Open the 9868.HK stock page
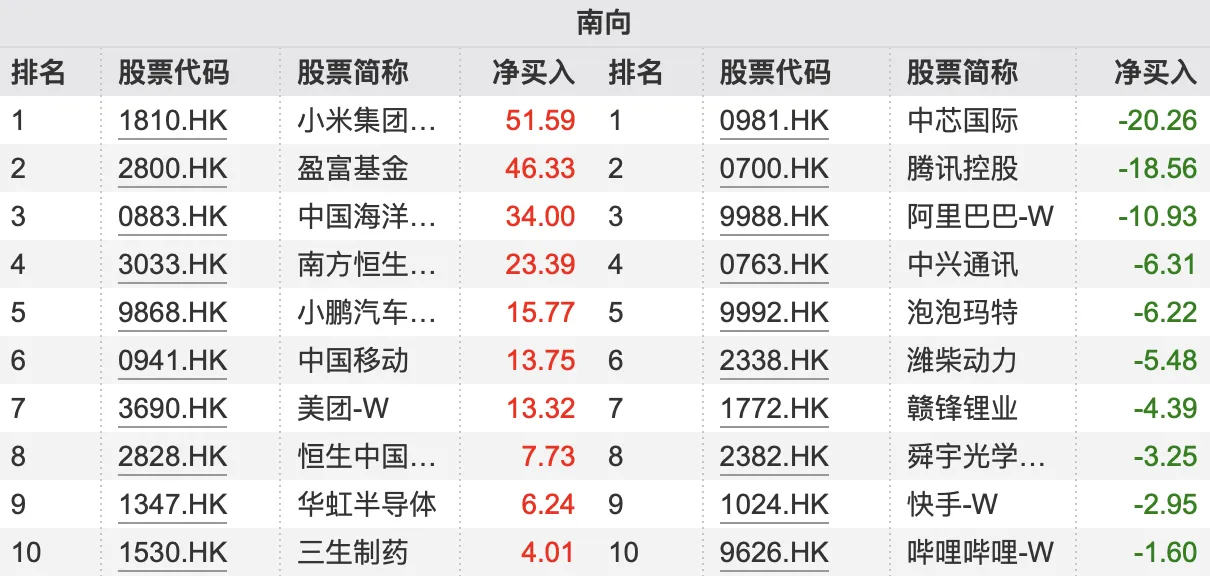1210x576 pixels. (x=173, y=312)
